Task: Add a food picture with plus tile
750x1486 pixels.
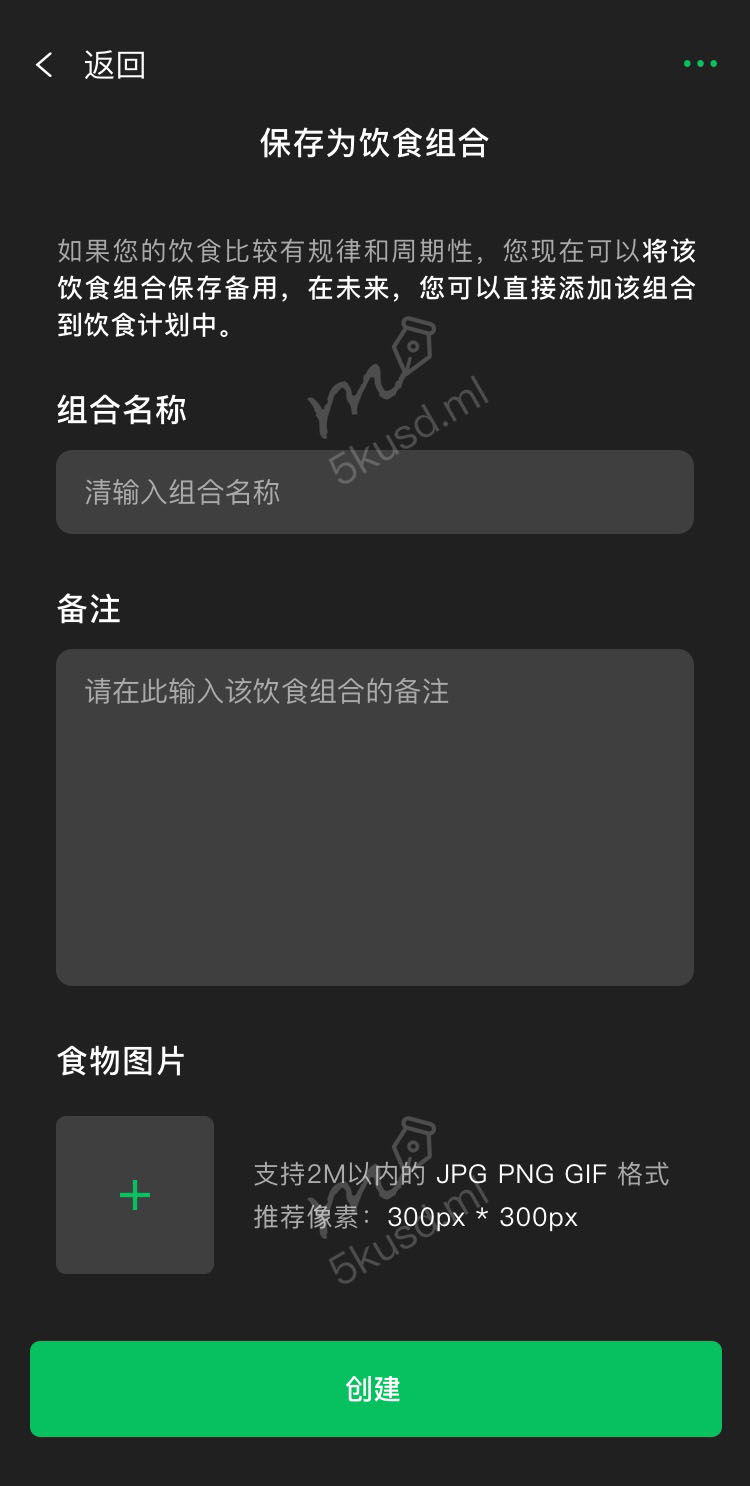Action: pos(135,1195)
